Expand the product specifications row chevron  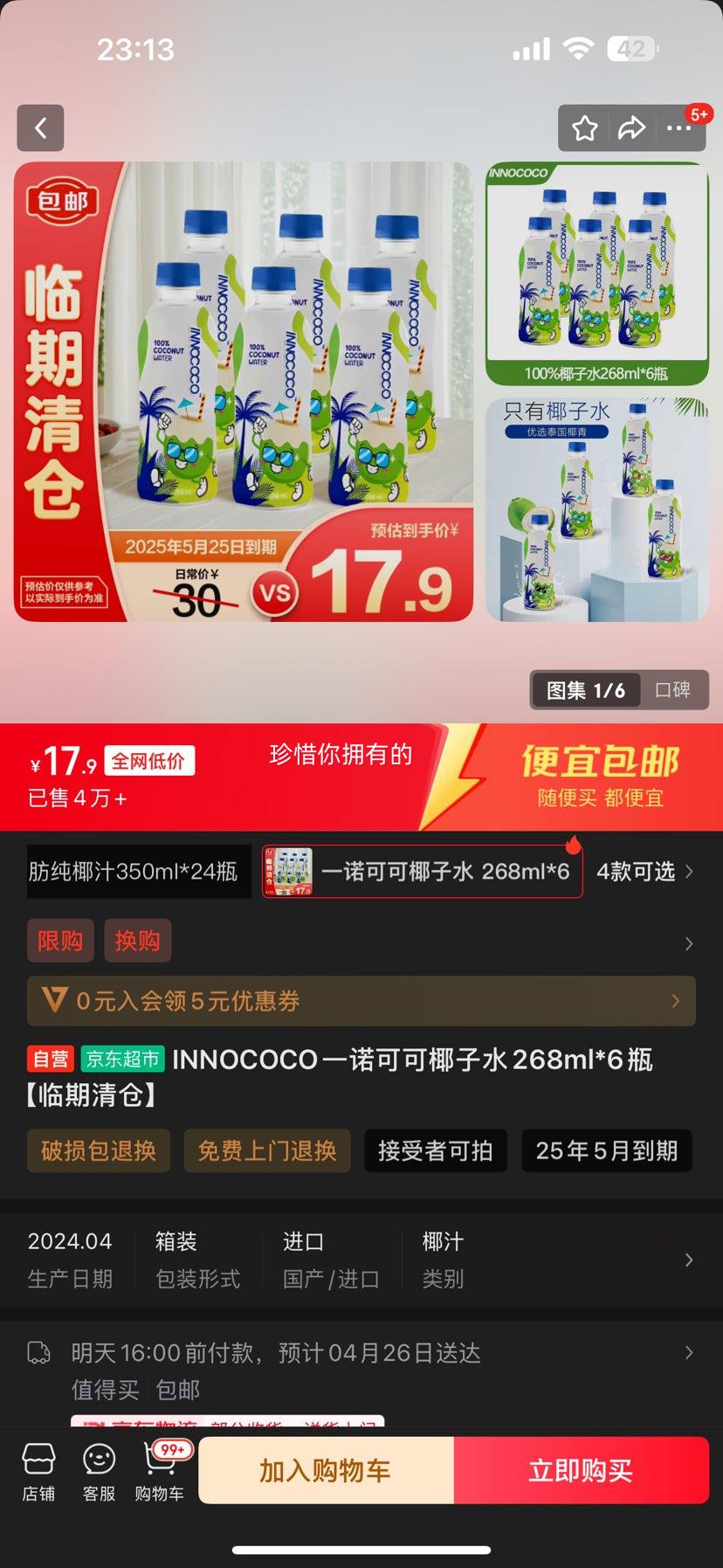click(x=689, y=1259)
